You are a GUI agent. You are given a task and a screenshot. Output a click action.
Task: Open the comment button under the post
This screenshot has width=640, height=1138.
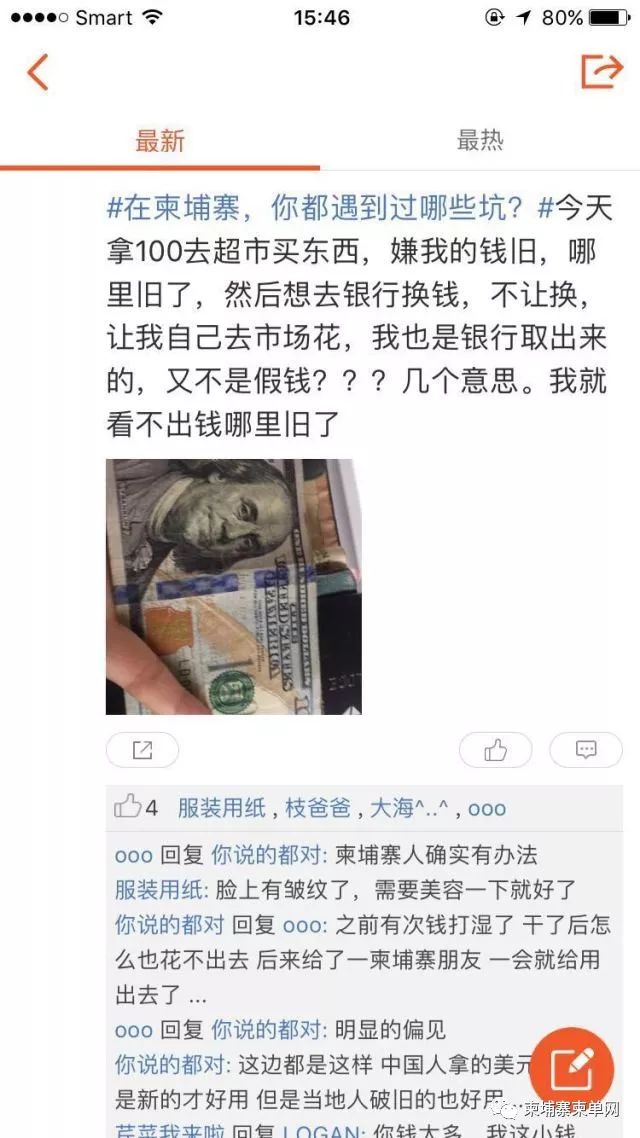(x=586, y=750)
